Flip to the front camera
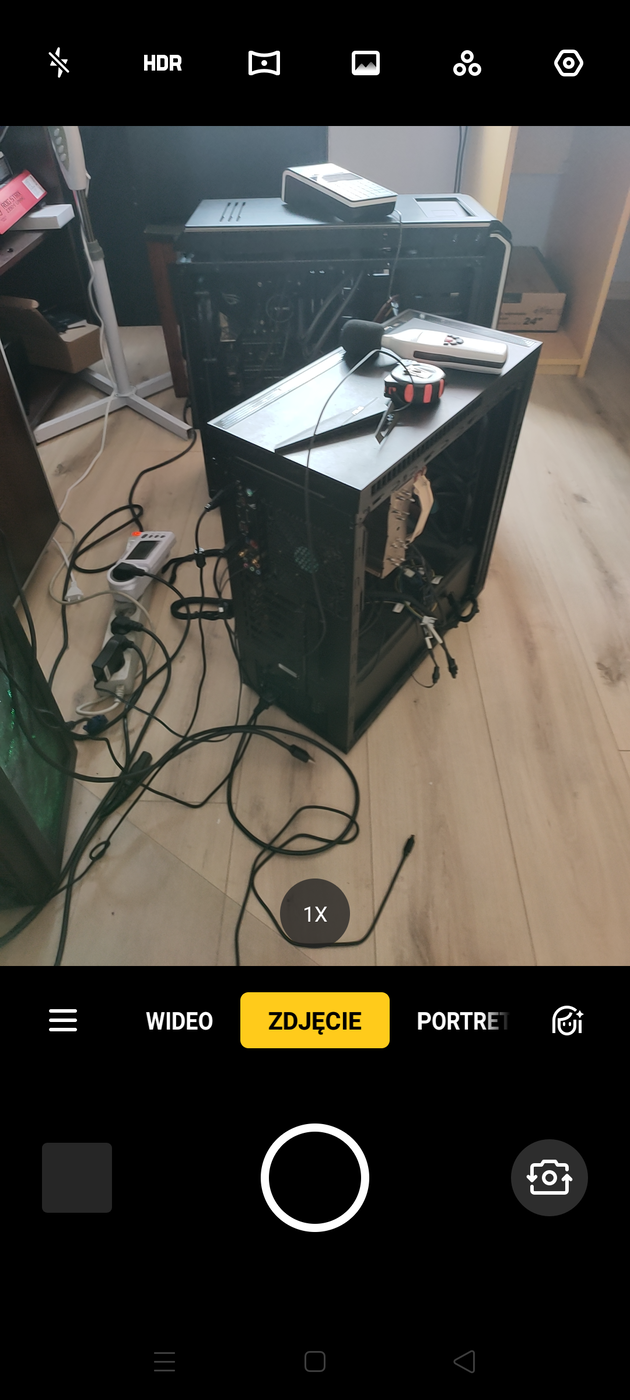The image size is (630, 1400). 549,1178
